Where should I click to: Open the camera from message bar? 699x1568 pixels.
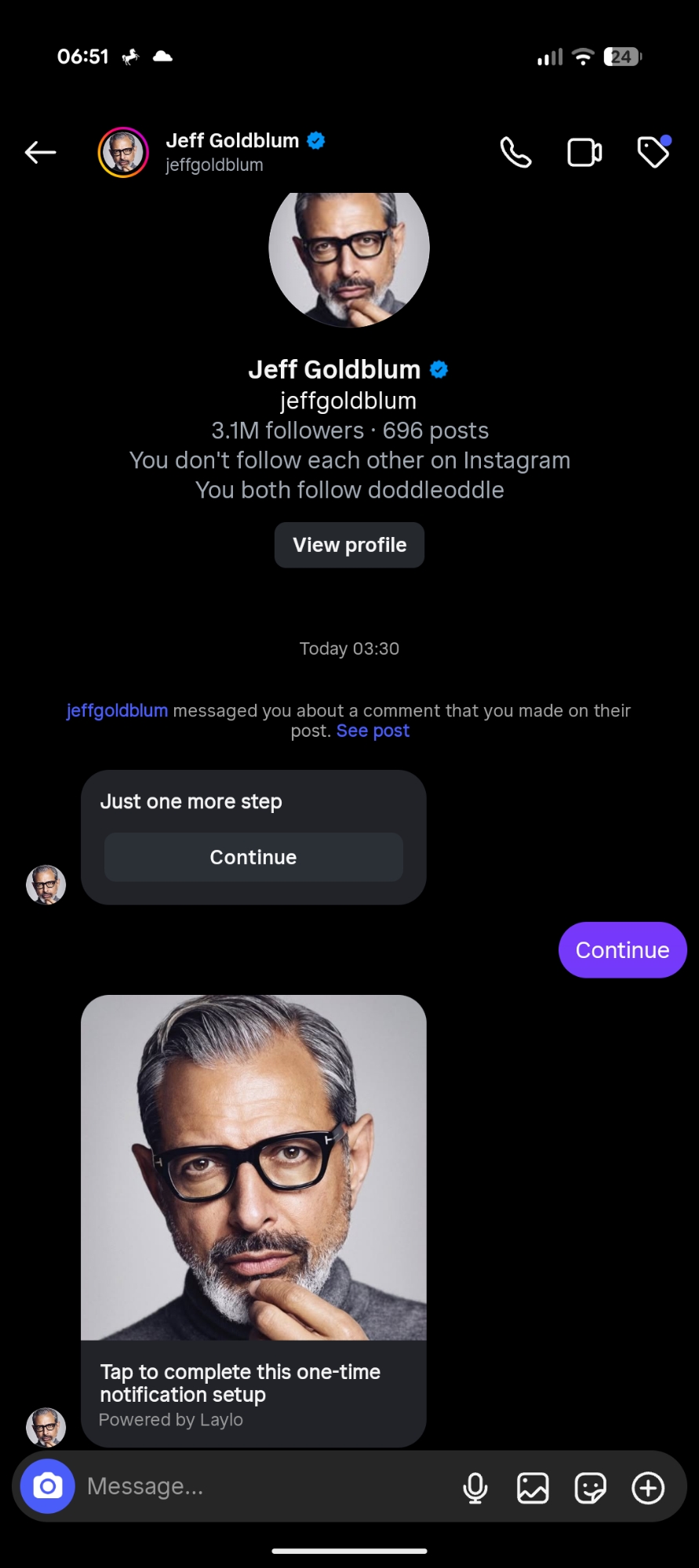pos(47,1486)
